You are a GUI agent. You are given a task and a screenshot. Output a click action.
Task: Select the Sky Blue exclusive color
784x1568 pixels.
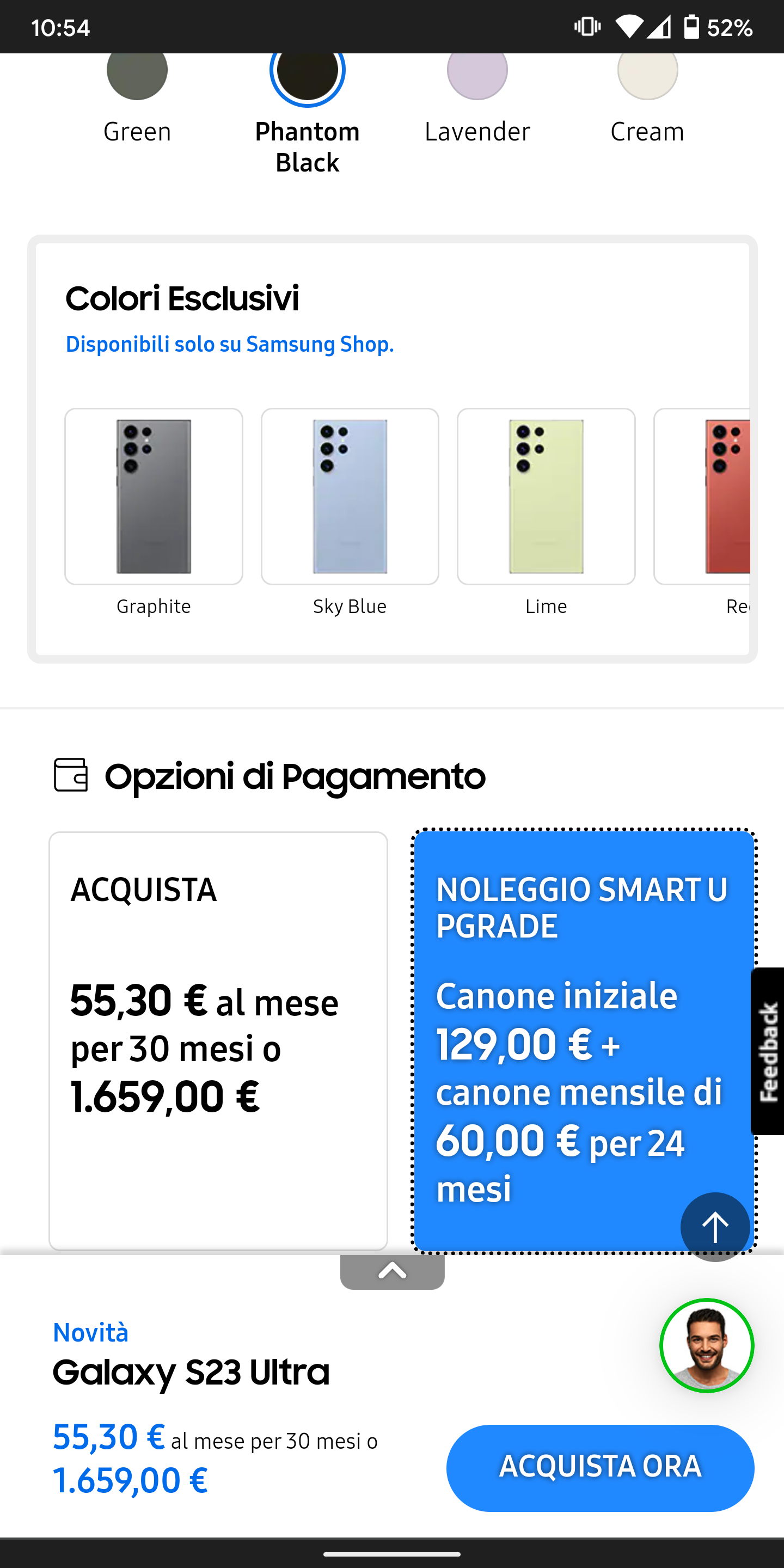350,496
